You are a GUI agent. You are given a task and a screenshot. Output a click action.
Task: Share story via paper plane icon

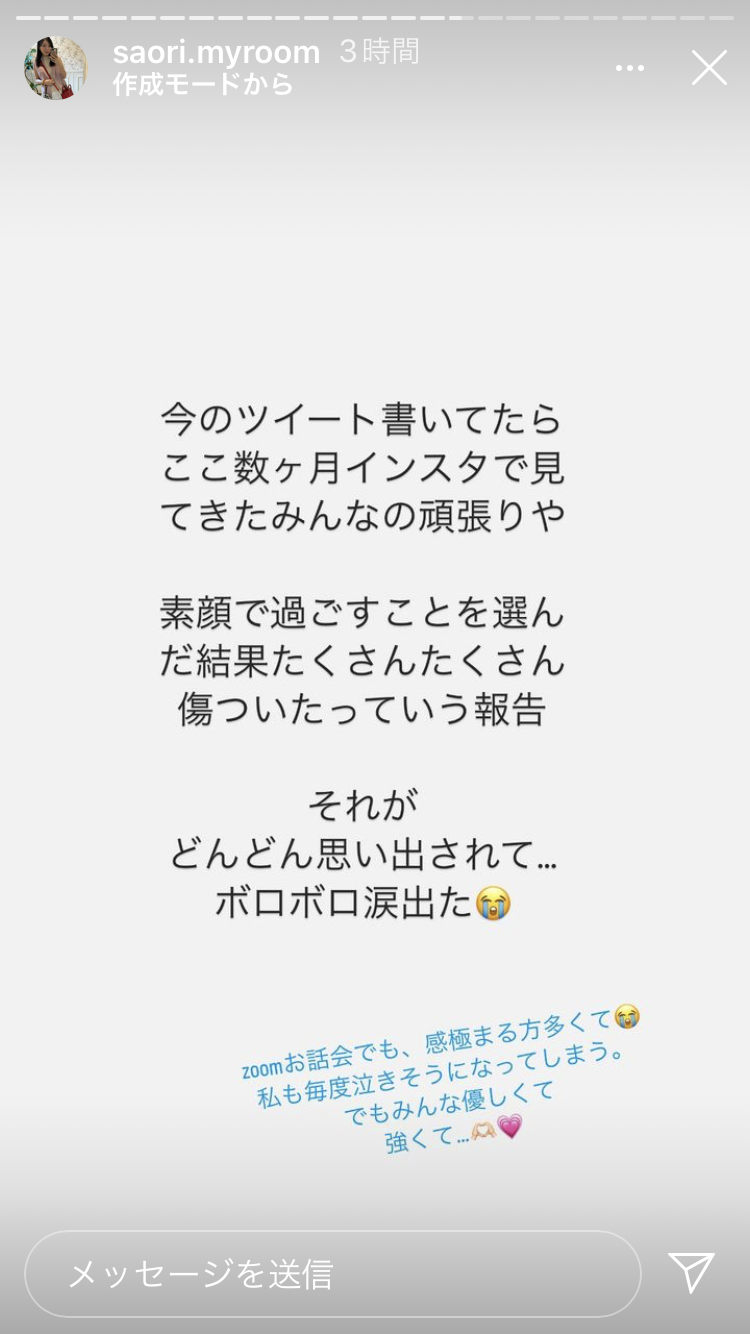pos(692,1272)
